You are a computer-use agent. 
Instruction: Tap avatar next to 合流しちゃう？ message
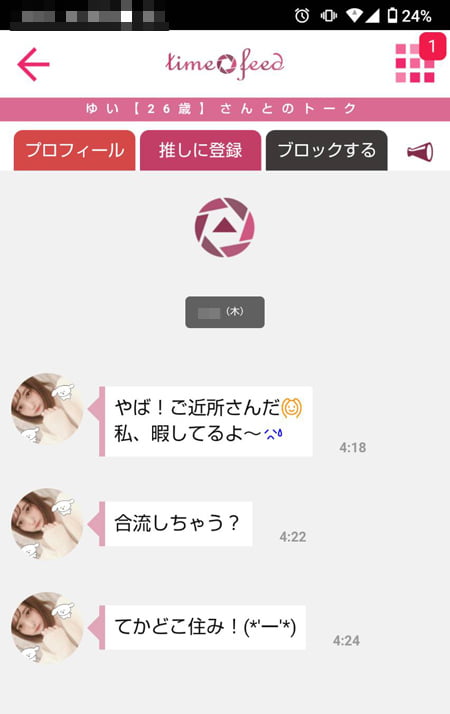coord(46,524)
